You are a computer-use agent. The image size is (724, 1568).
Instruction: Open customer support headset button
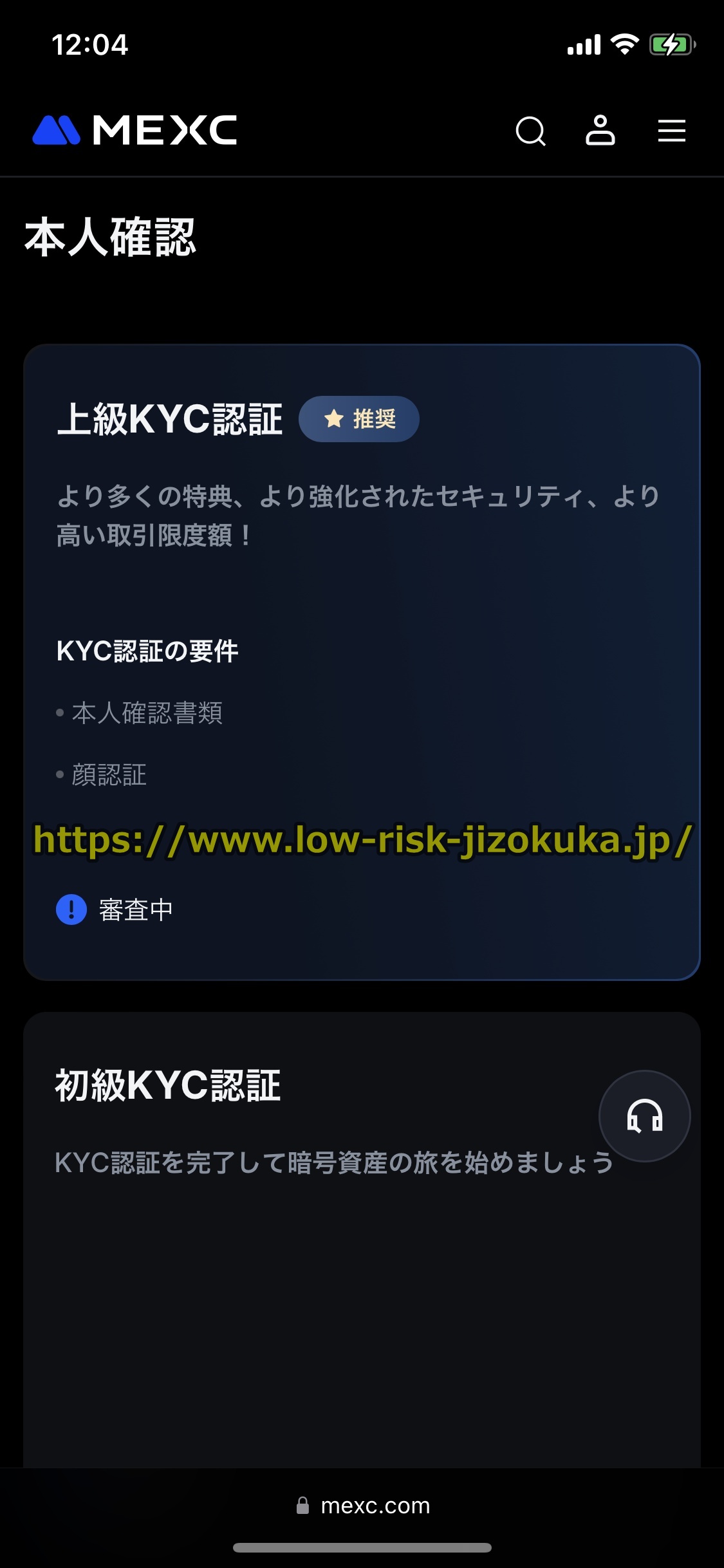click(644, 1115)
